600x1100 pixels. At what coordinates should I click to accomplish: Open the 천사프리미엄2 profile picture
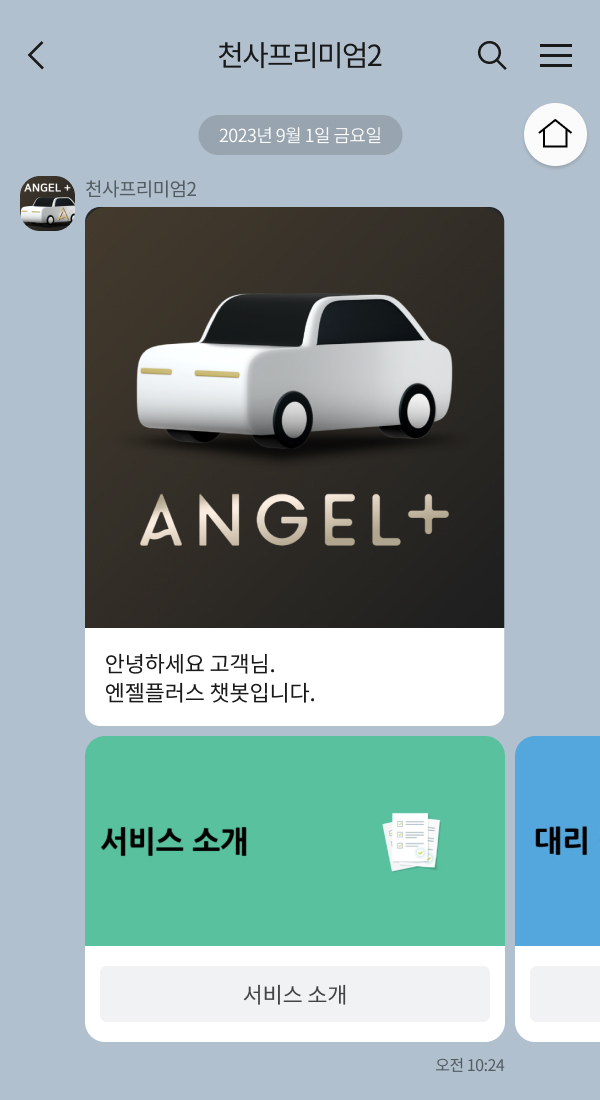47,204
